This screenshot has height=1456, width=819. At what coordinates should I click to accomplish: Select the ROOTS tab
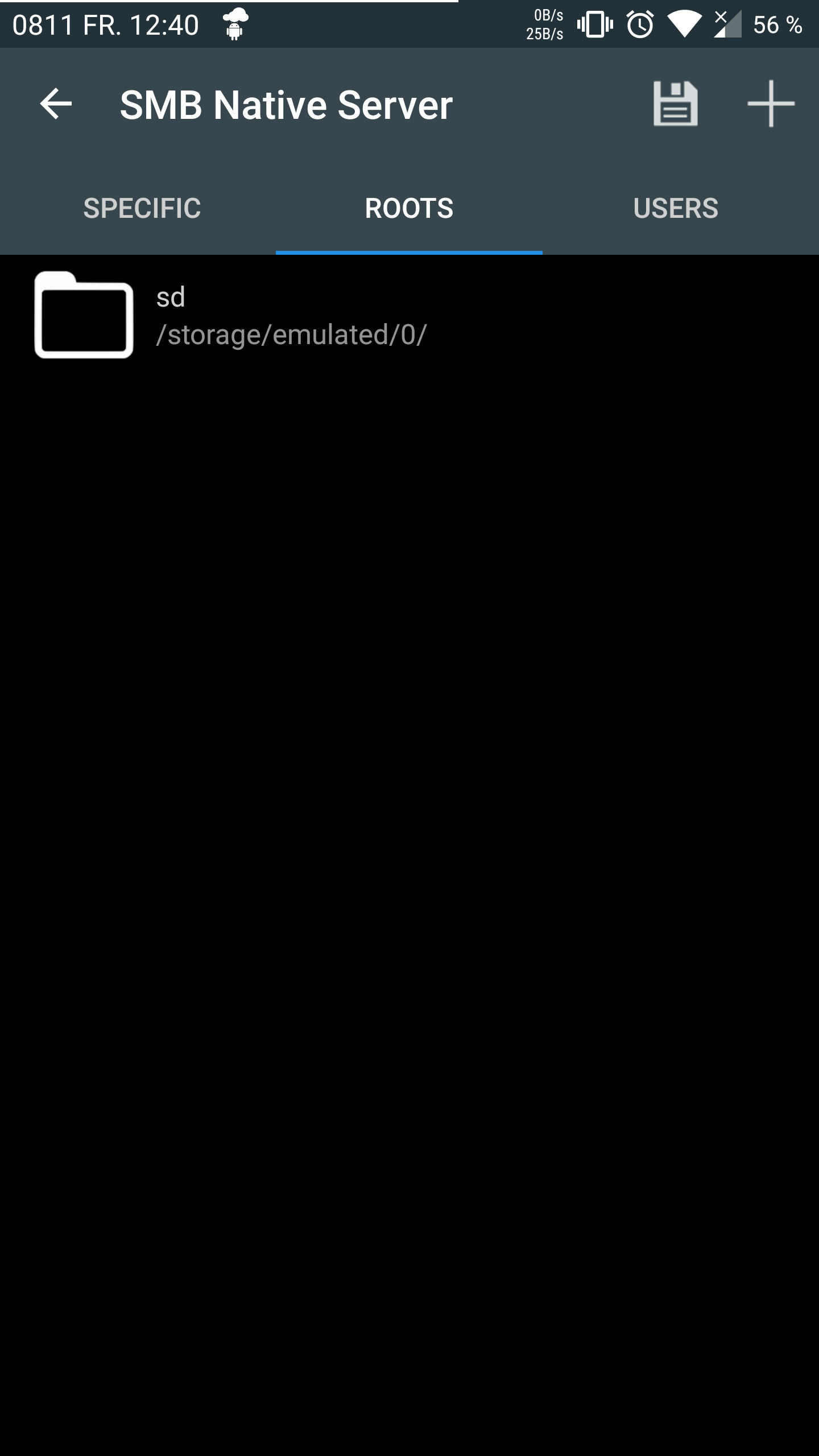pyautogui.click(x=409, y=208)
